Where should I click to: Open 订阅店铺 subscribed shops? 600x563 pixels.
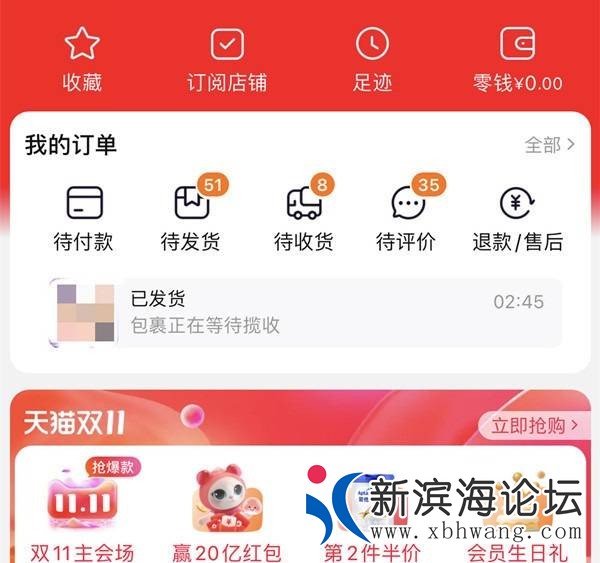pos(227,60)
